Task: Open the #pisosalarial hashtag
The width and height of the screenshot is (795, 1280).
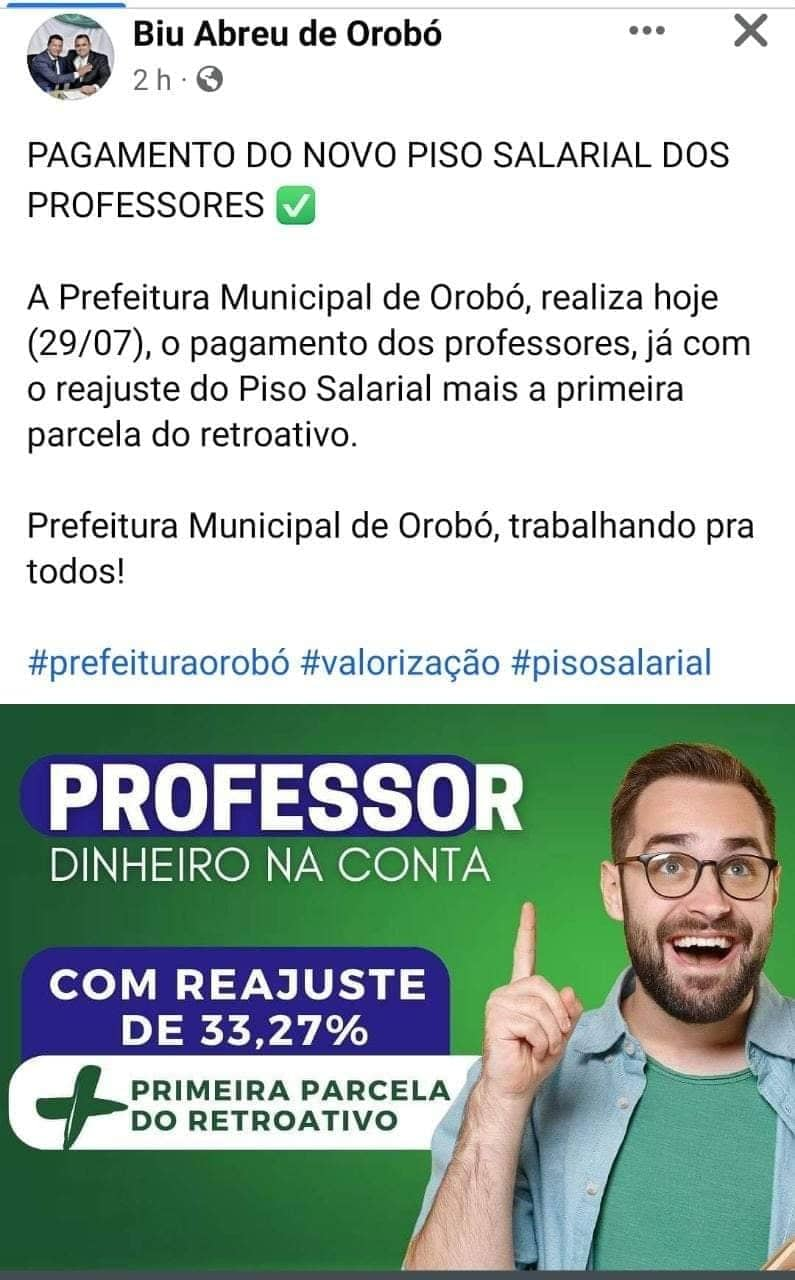Action: tap(611, 662)
